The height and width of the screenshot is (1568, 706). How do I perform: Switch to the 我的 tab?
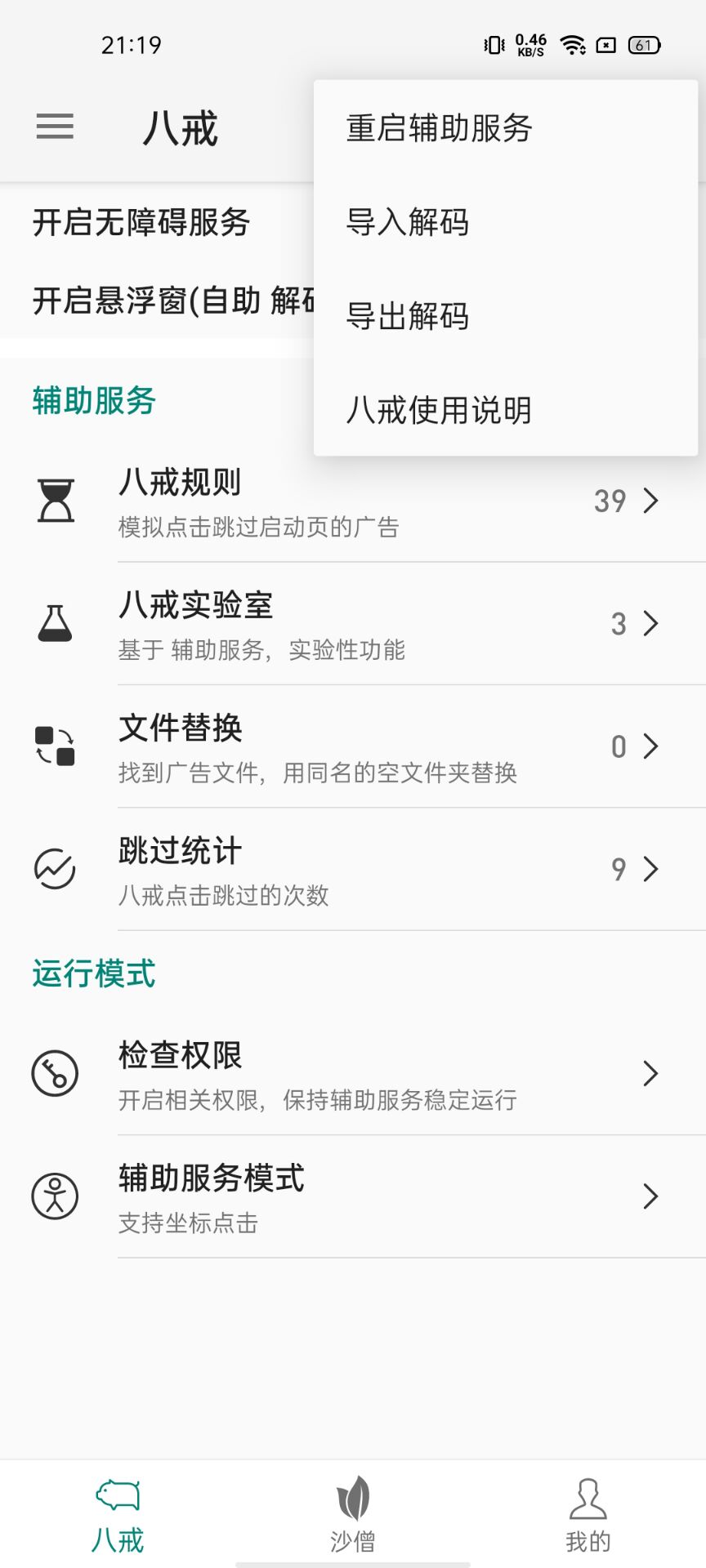point(588,1513)
